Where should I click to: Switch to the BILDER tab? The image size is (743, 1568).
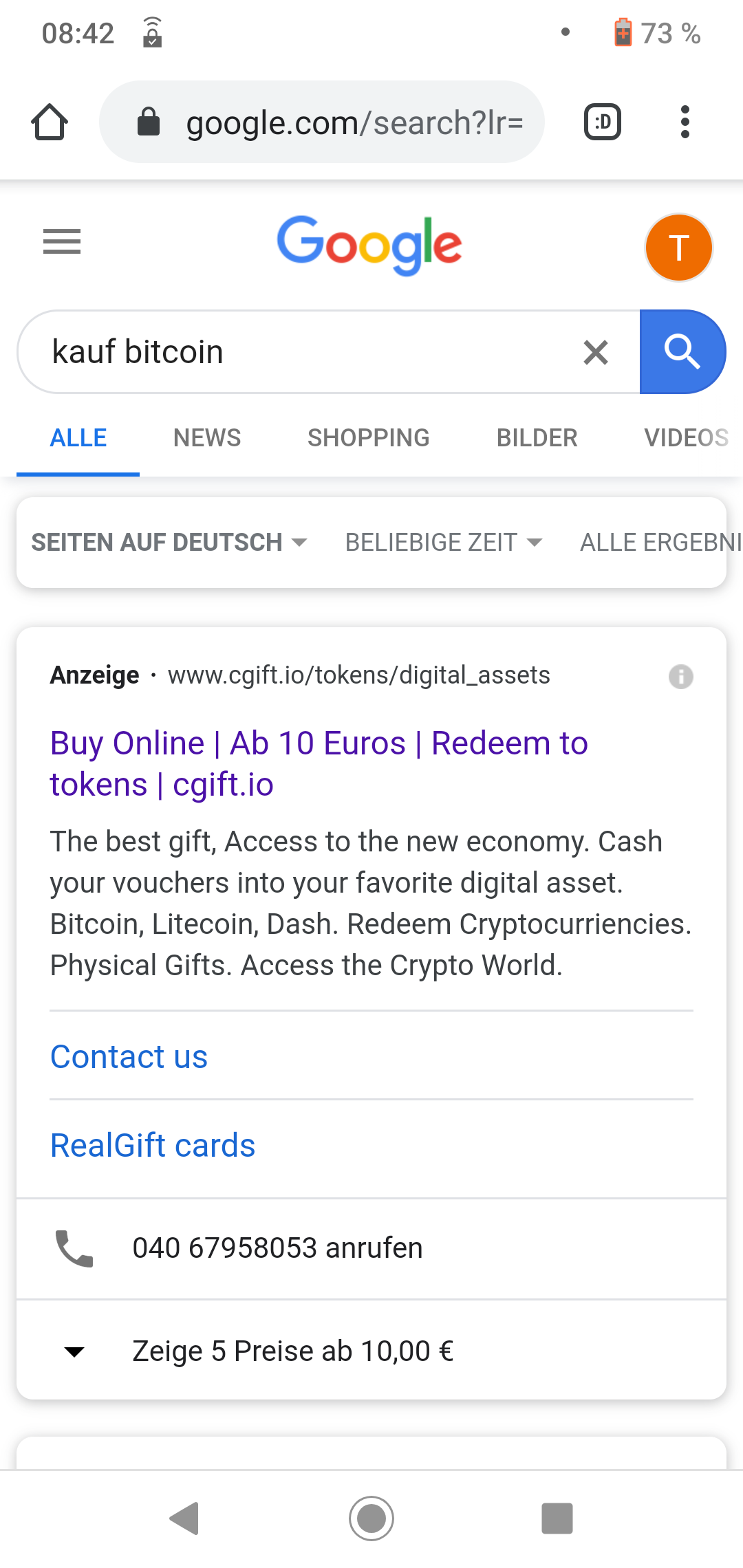(536, 437)
